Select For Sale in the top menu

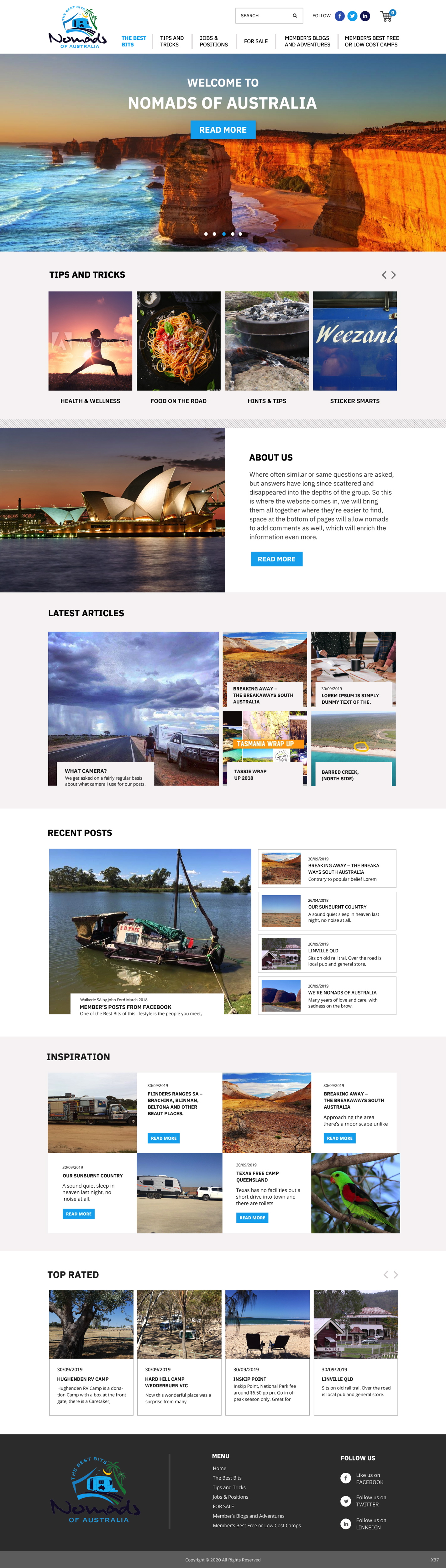(x=255, y=41)
